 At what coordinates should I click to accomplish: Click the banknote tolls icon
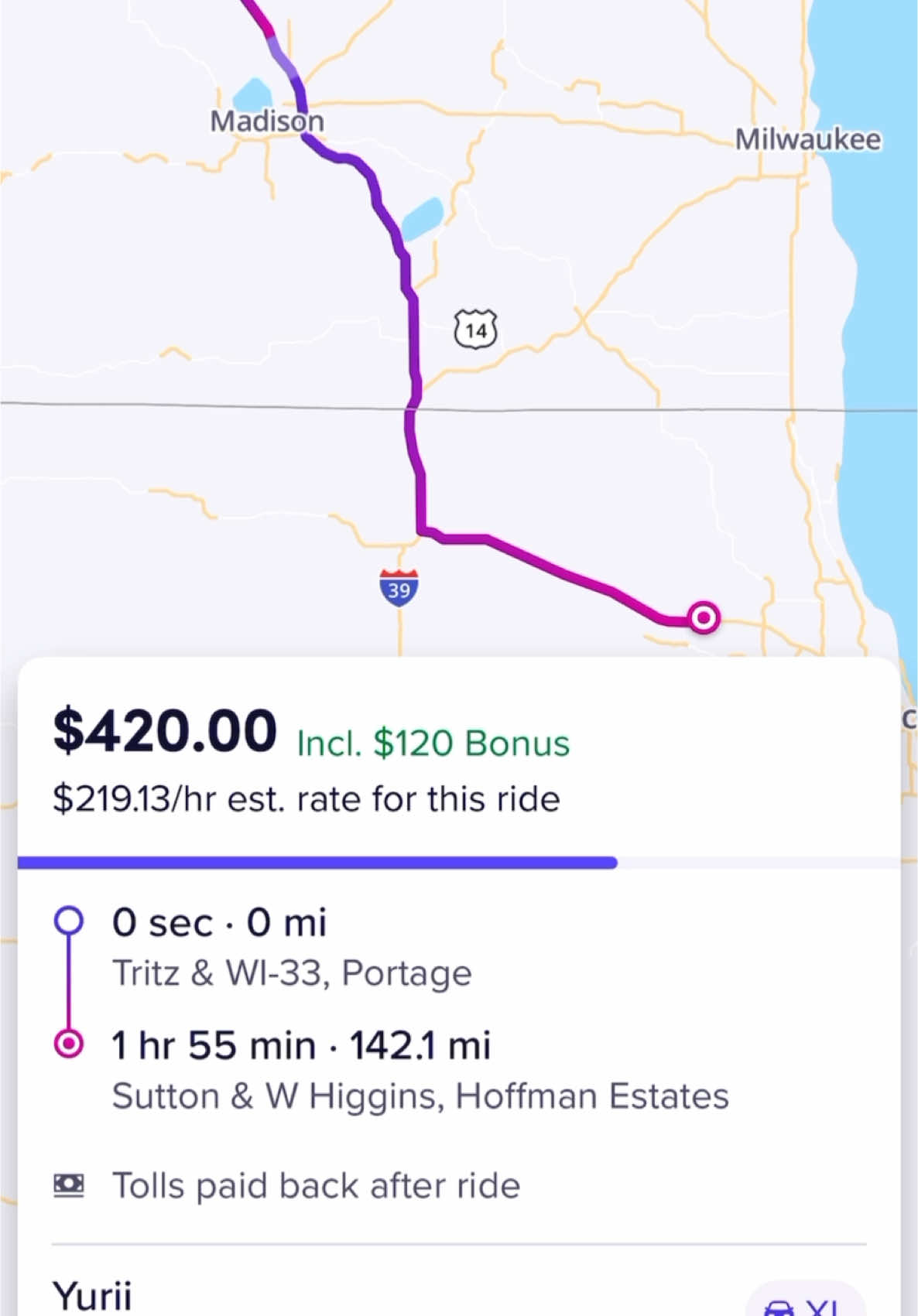[69, 1184]
